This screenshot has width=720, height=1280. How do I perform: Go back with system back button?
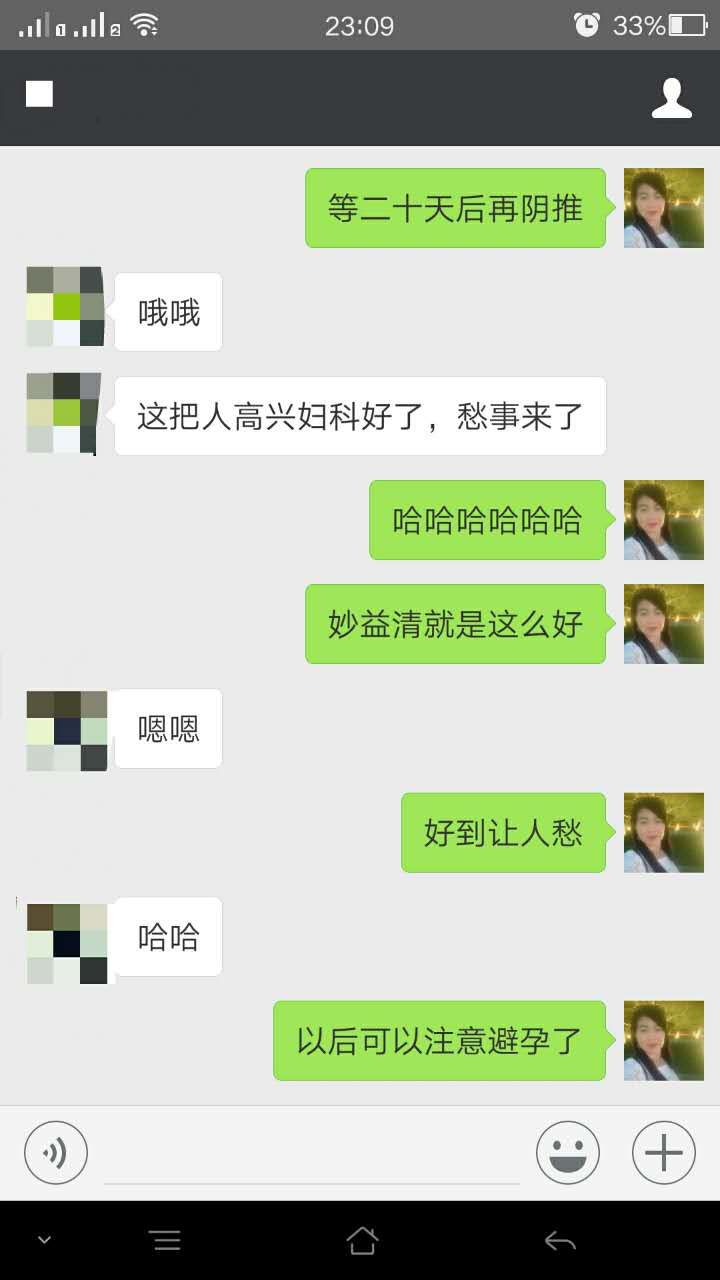[560, 1241]
